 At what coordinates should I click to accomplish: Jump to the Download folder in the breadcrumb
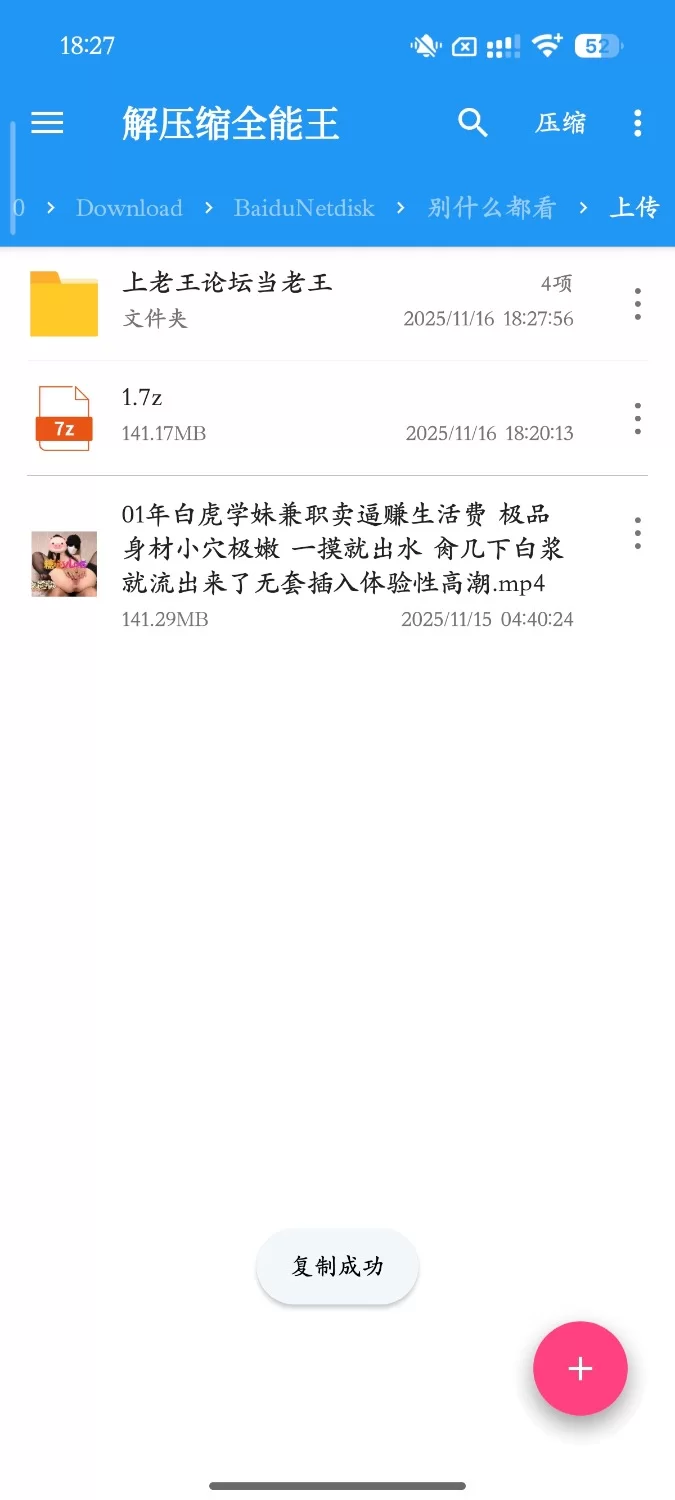click(x=129, y=208)
